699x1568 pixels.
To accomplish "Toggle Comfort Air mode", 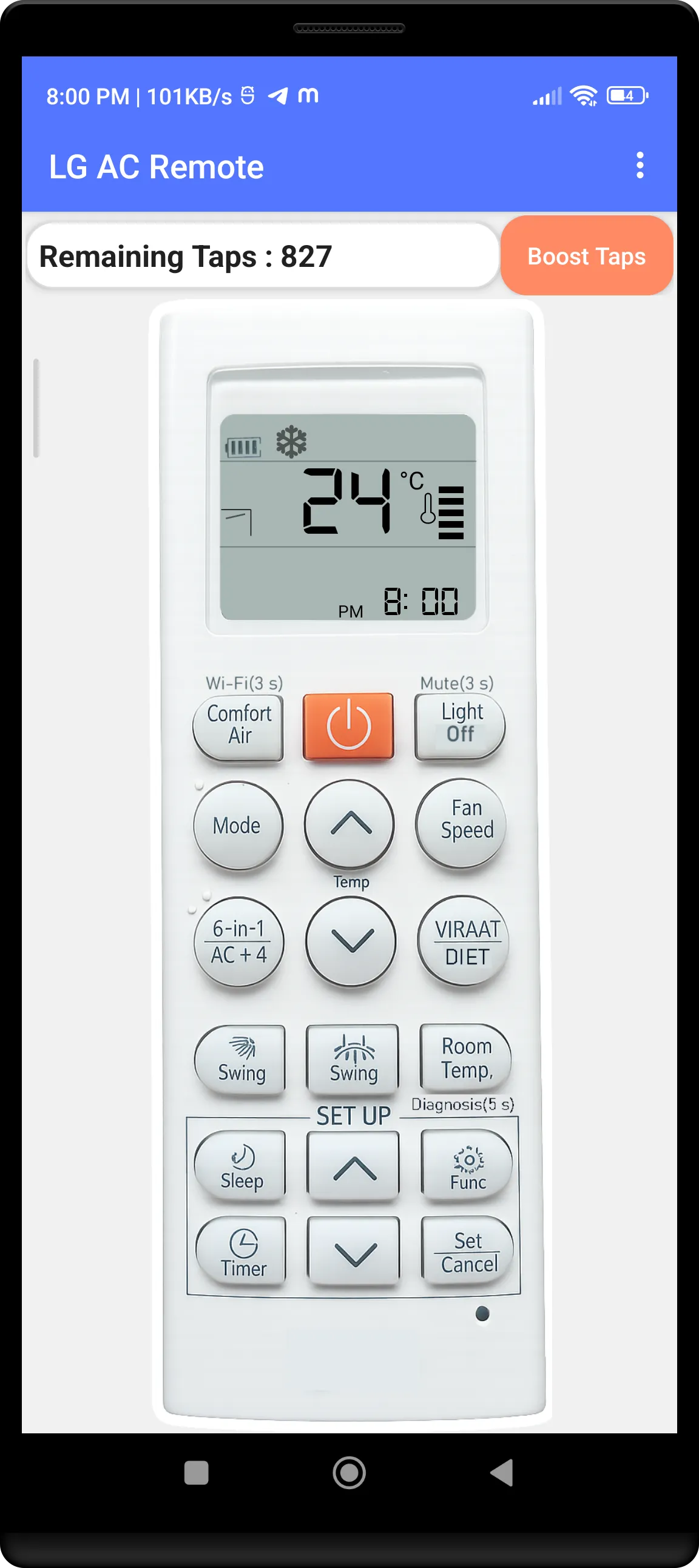I will [x=237, y=725].
